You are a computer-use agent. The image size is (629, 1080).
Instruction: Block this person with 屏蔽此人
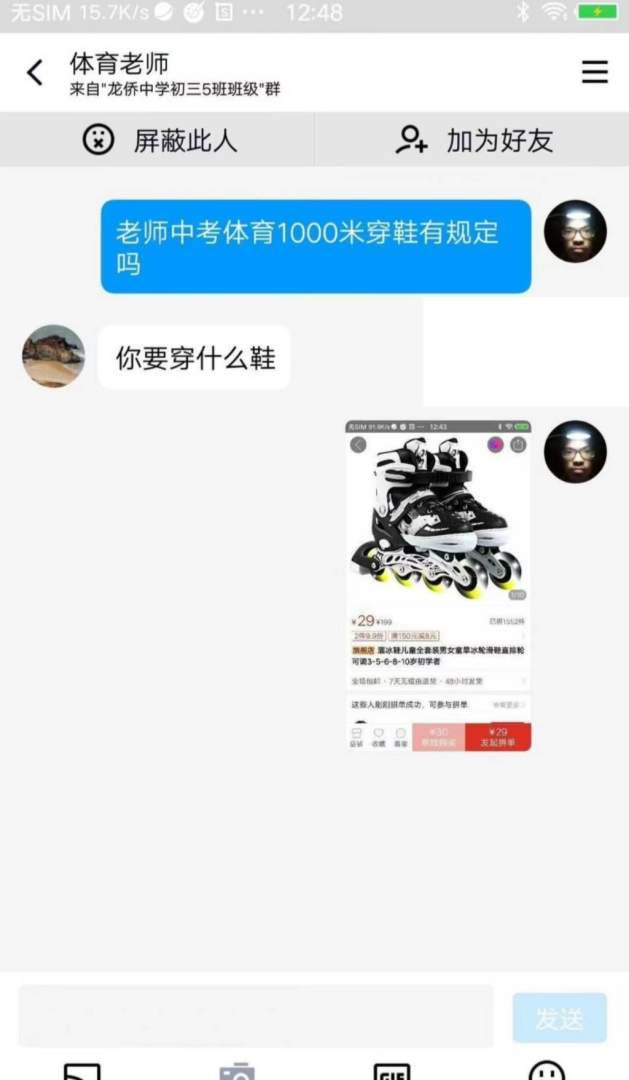tap(158, 140)
